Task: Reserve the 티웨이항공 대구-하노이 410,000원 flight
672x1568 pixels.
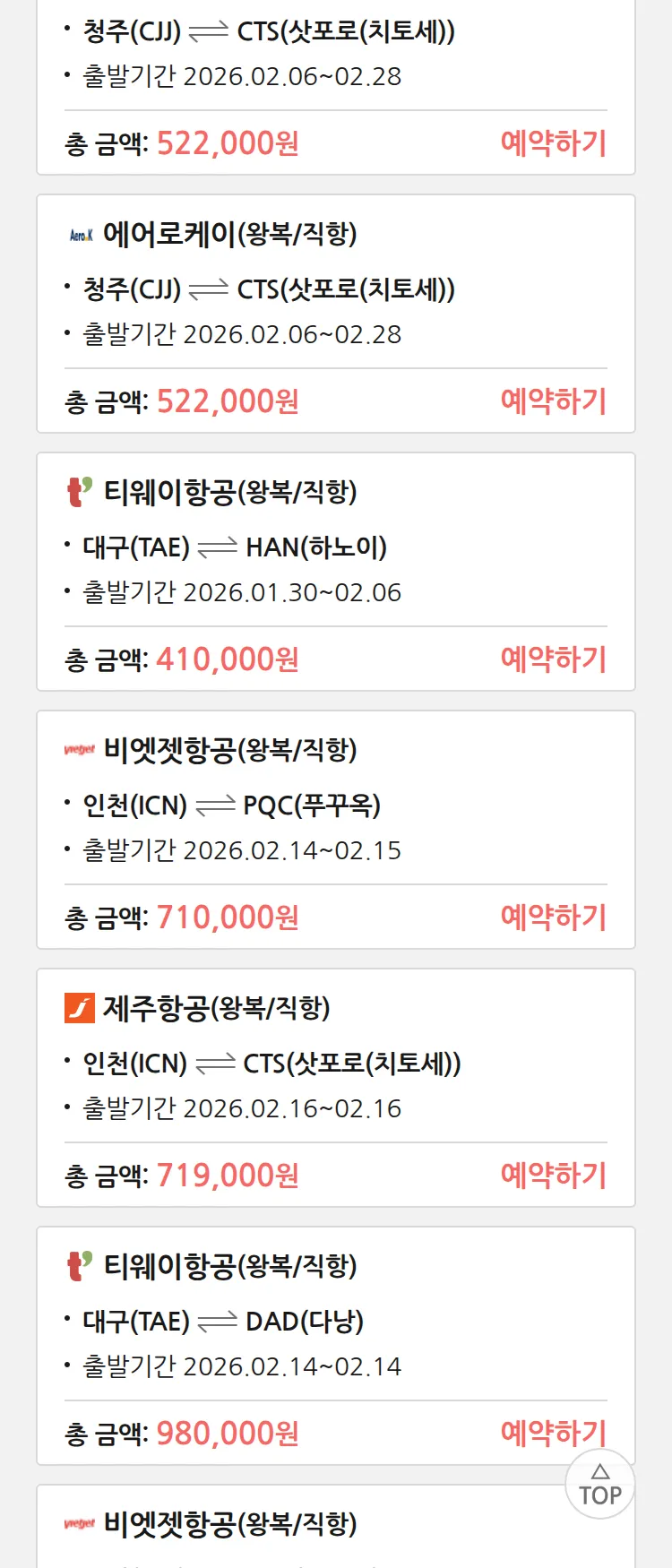Action: 553,659
